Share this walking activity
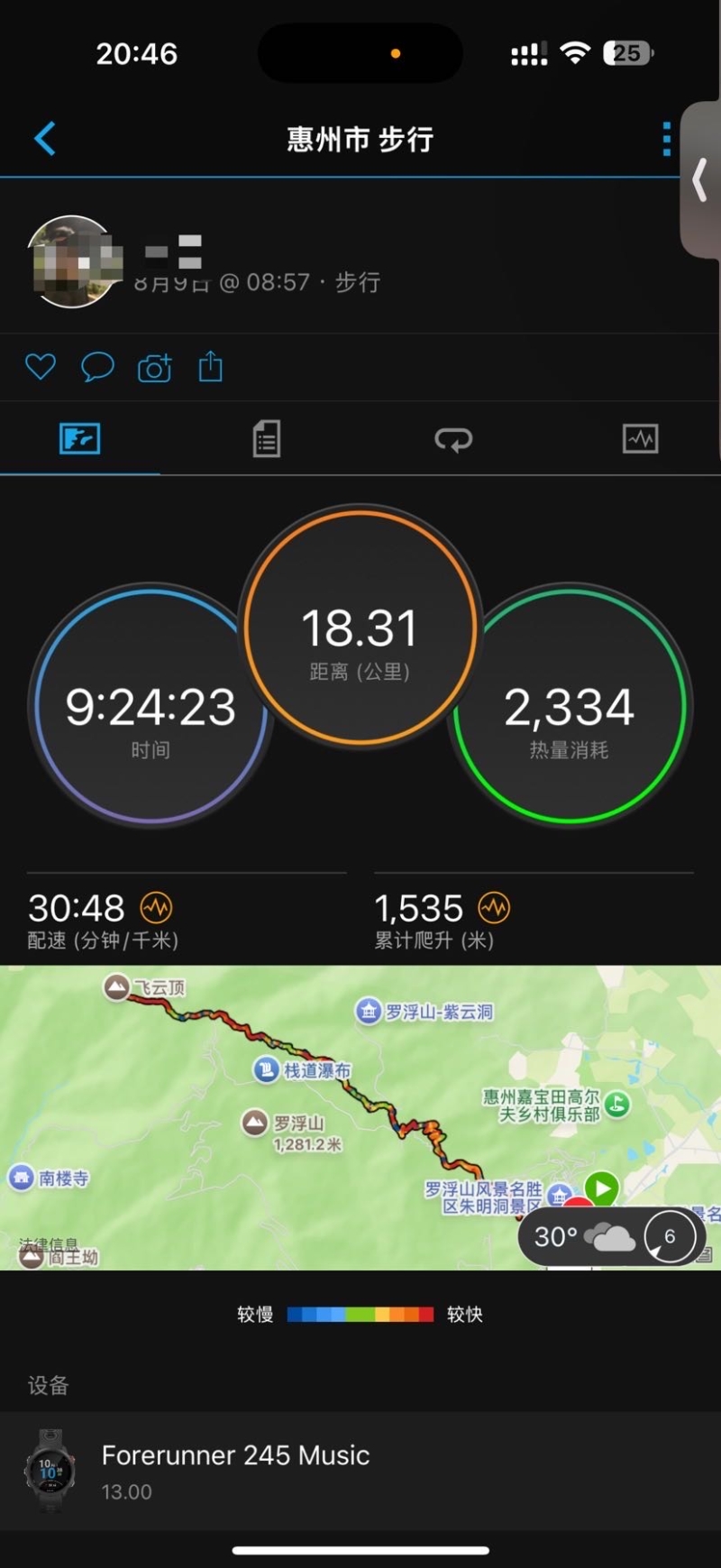The image size is (721, 1568). click(x=210, y=367)
